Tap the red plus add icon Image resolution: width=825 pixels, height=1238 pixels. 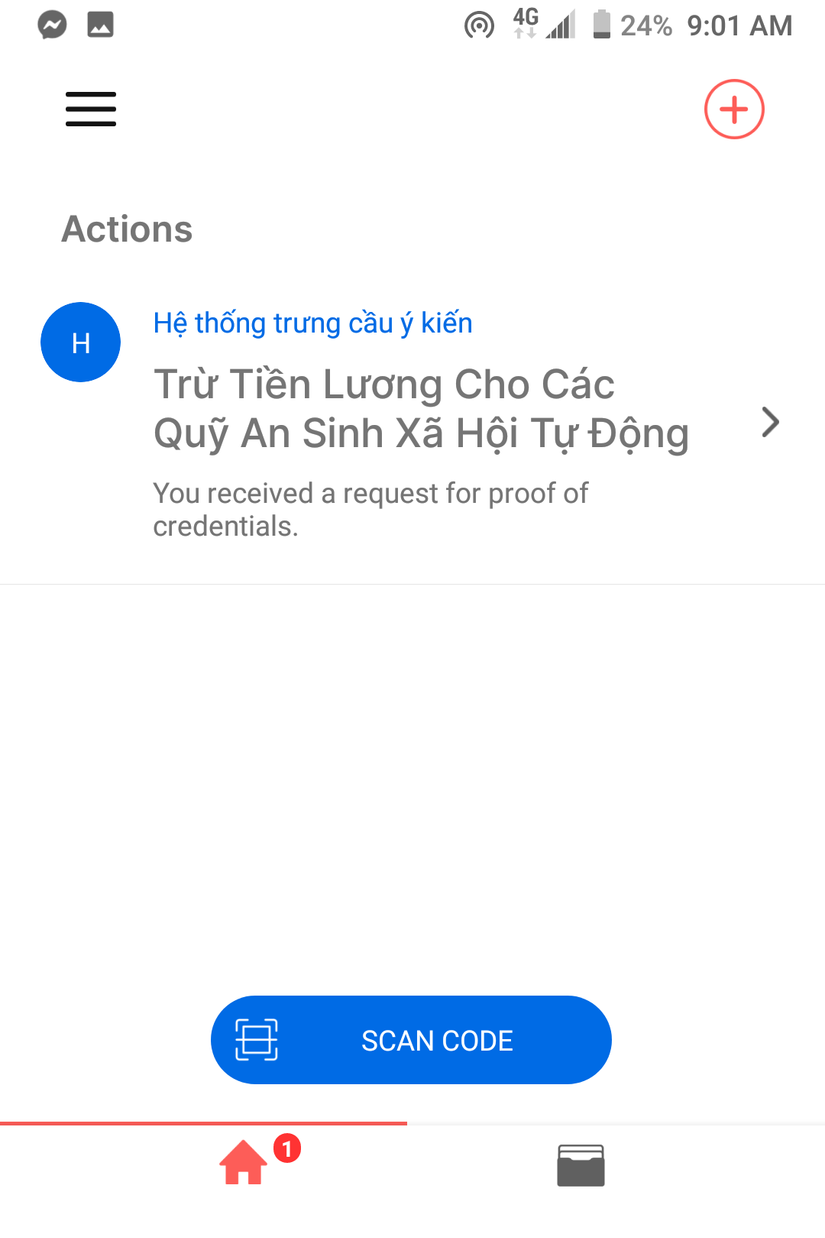coord(734,109)
